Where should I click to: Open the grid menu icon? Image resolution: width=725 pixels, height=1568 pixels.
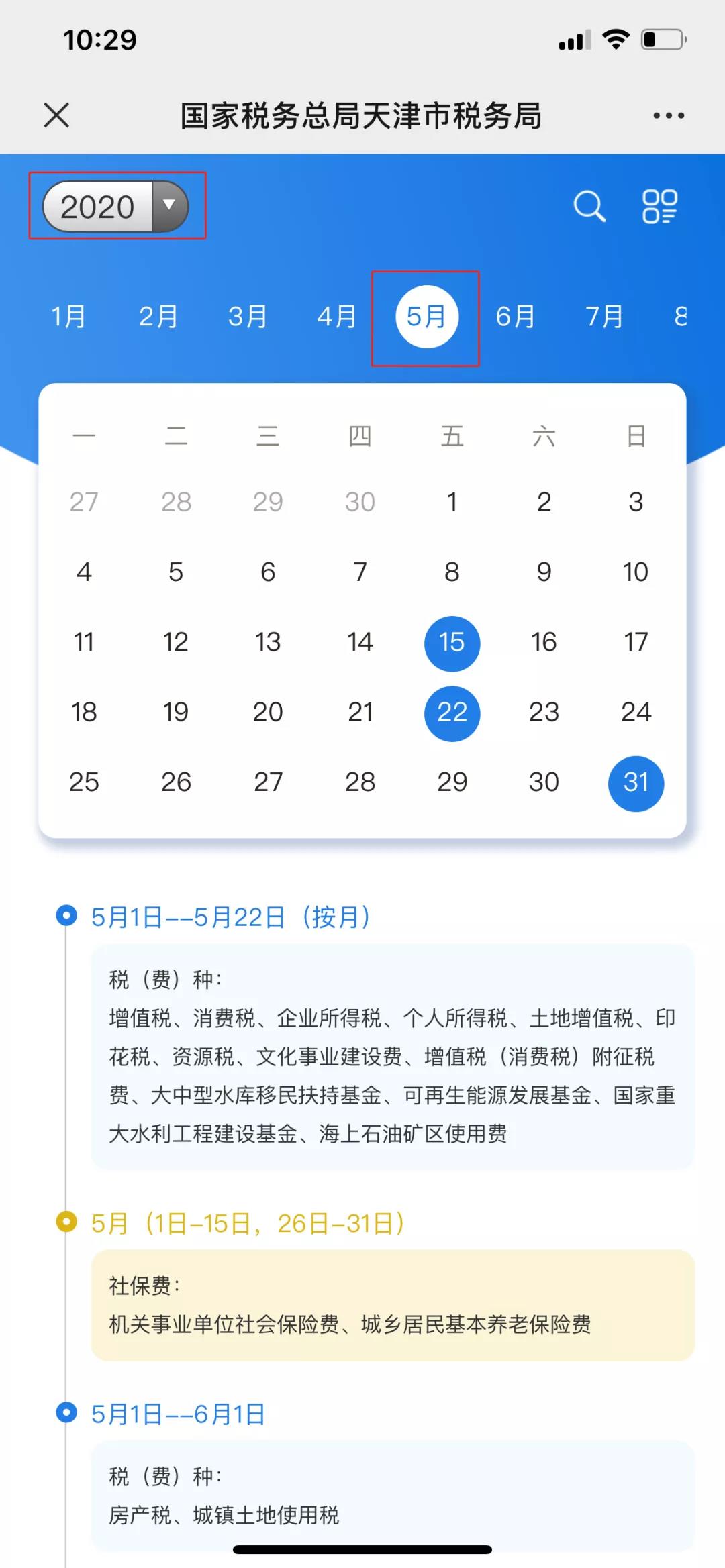659,205
